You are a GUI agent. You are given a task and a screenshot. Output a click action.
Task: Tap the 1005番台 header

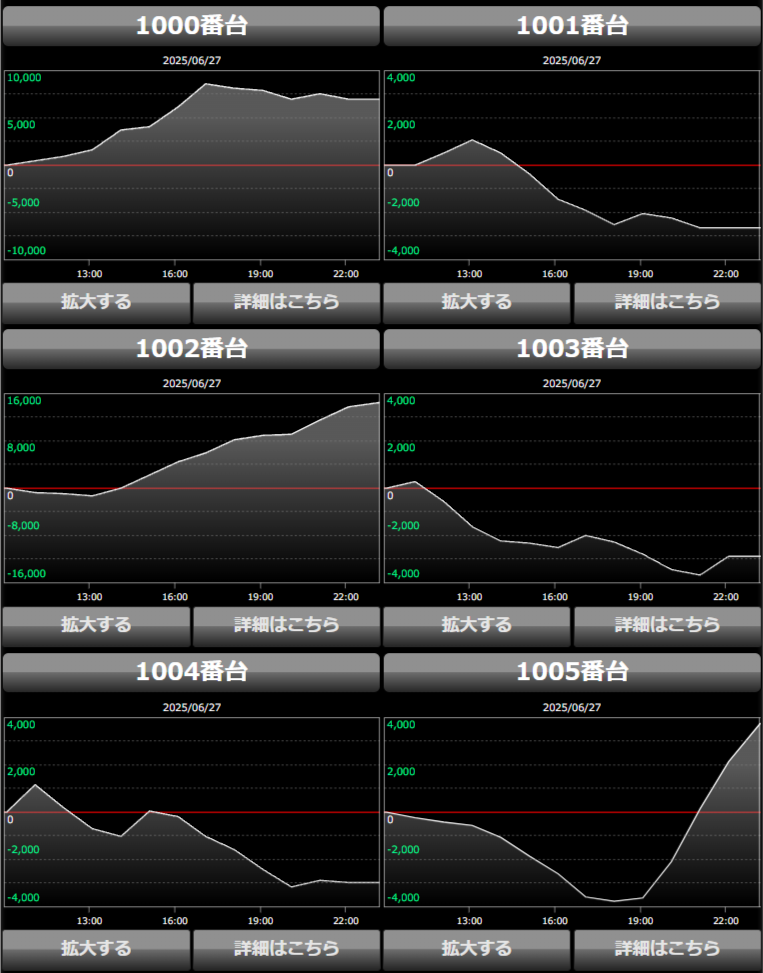click(x=572, y=672)
